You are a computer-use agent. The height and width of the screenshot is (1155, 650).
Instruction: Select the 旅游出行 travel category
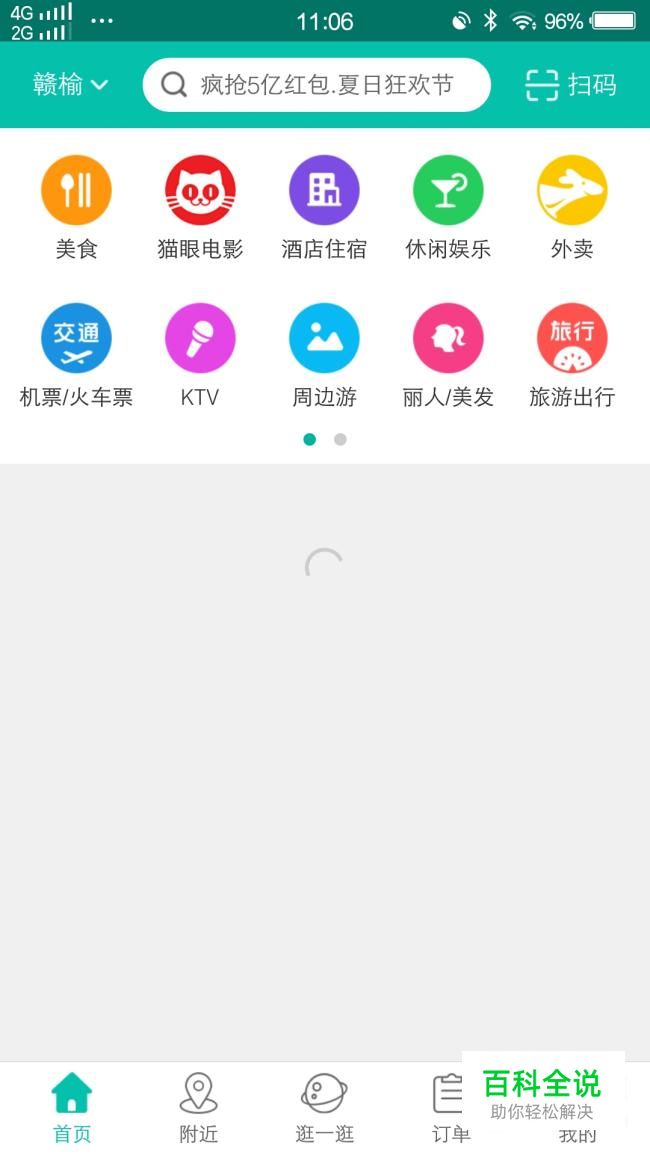(572, 355)
